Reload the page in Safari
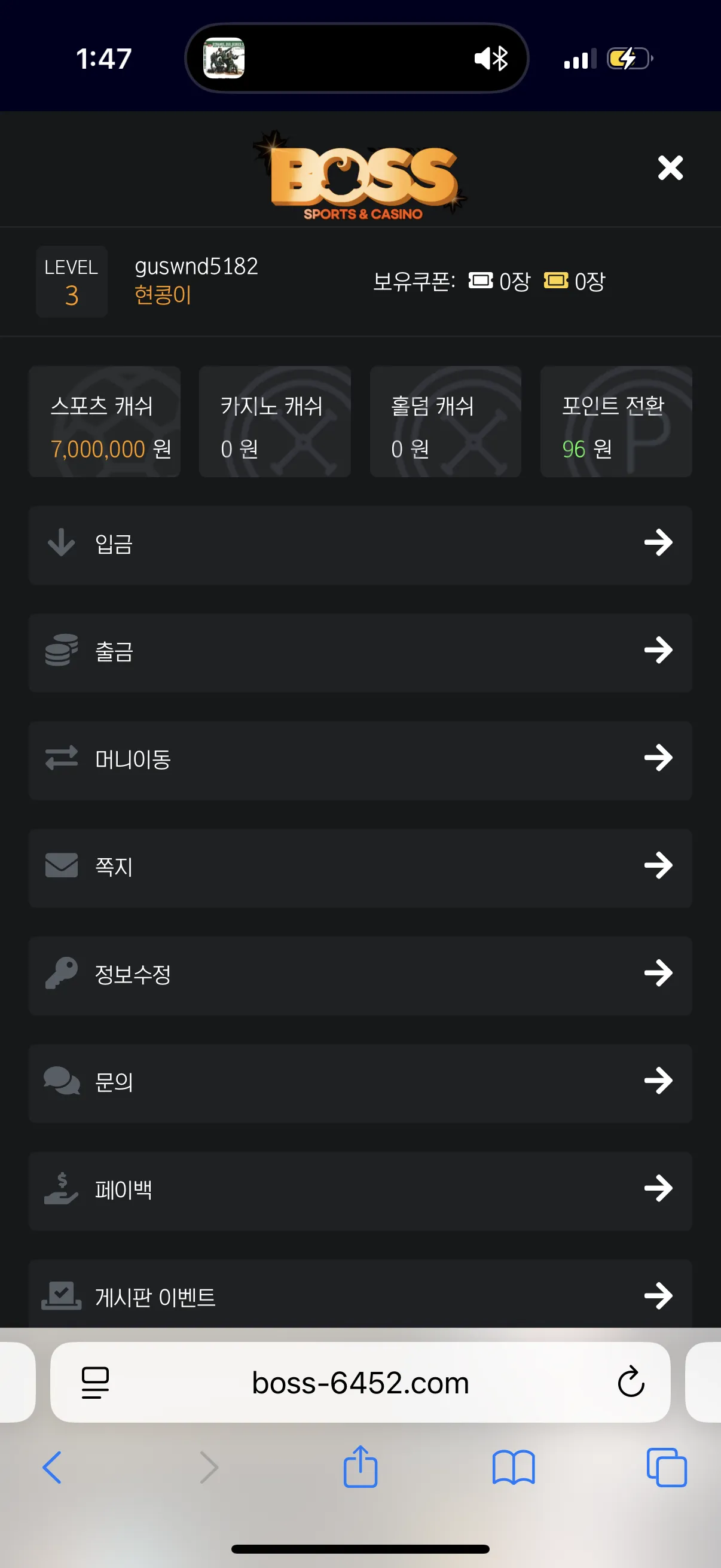Viewport: 721px width, 1568px height. pos(631,1382)
